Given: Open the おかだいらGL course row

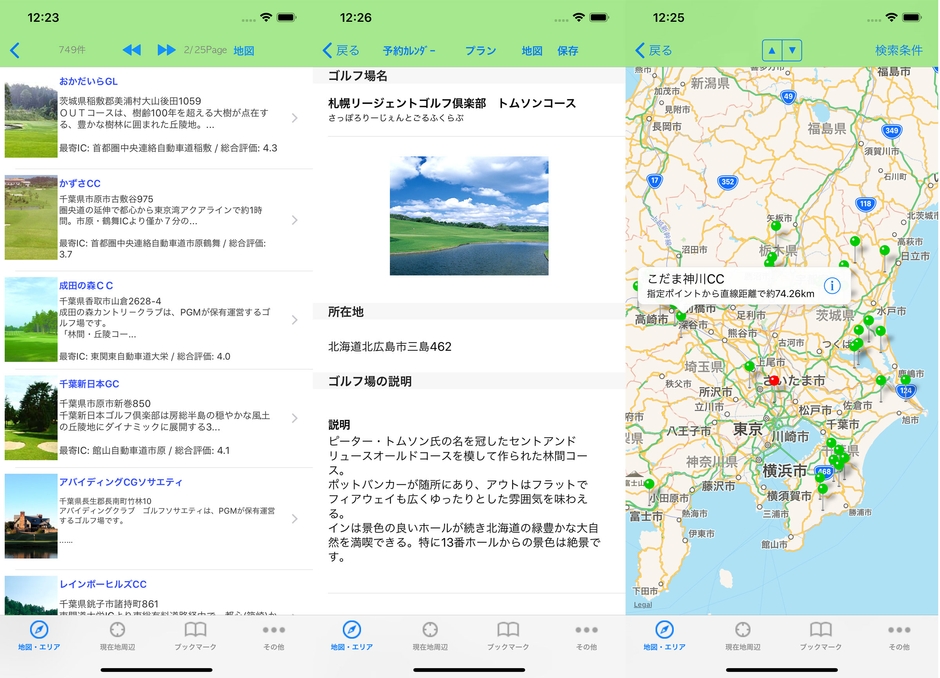Looking at the screenshot, I should tap(157, 117).
